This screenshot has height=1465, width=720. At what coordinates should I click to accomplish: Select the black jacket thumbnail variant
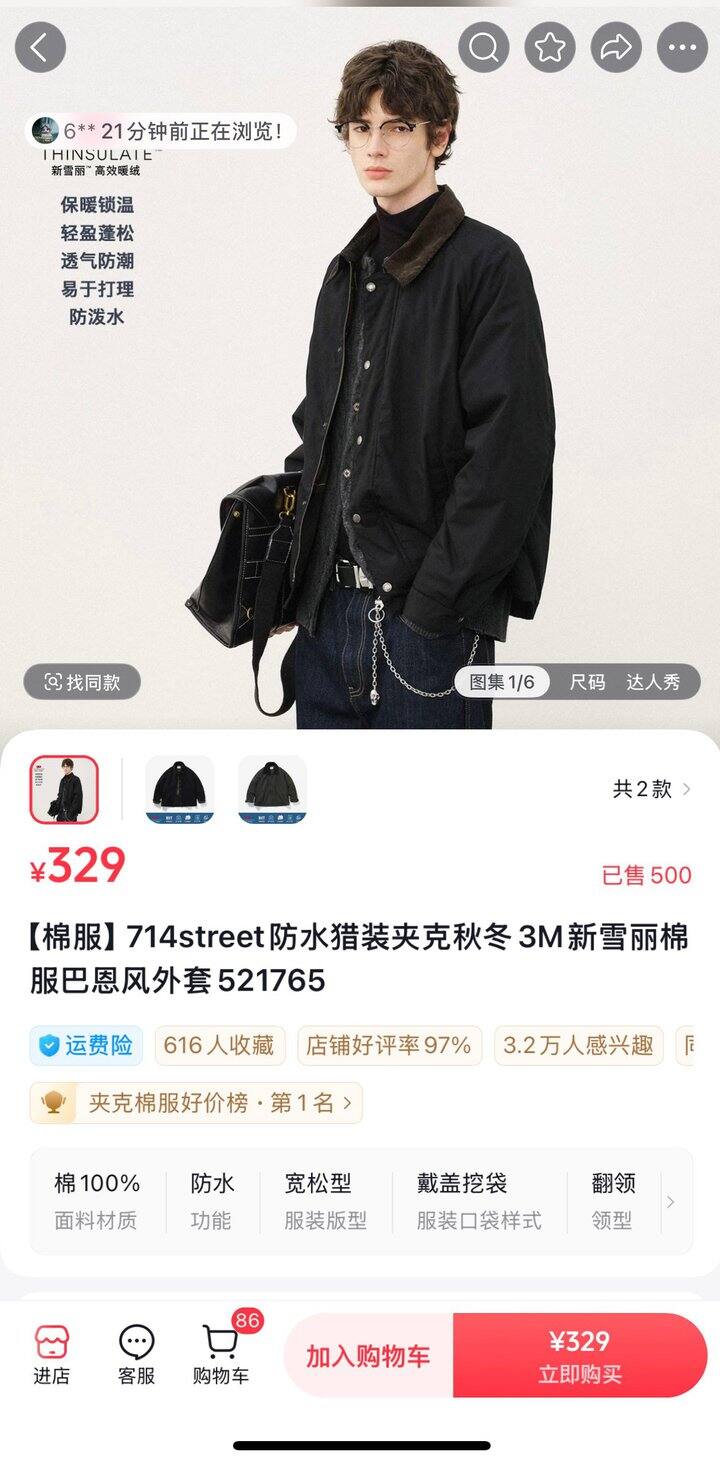[179, 789]
